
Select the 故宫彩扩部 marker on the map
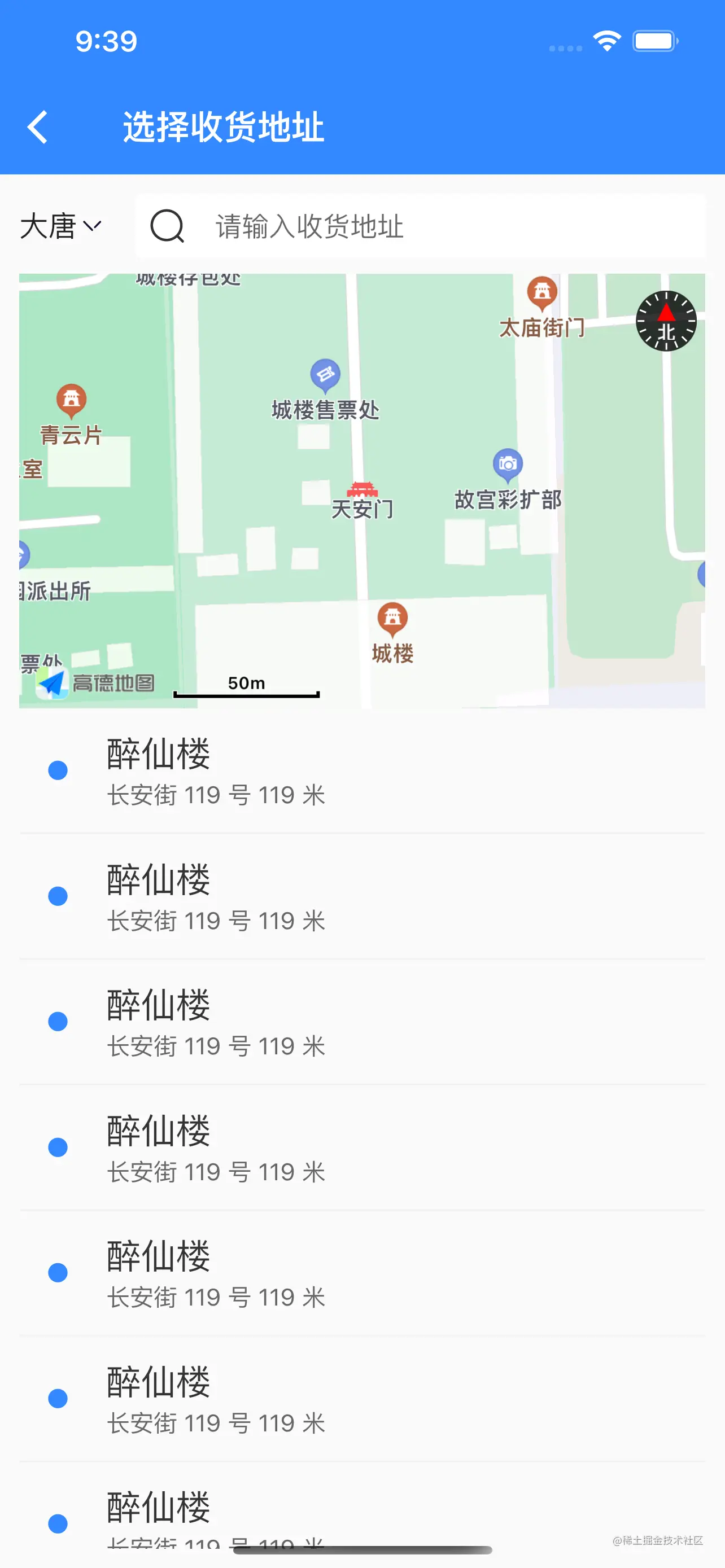point(508,466)
